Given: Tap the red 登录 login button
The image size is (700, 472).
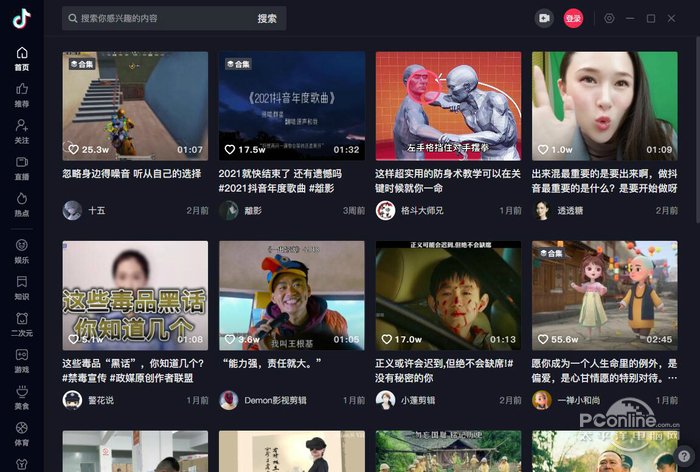Looking at the screenshot, I should click(x=573, y=18).
